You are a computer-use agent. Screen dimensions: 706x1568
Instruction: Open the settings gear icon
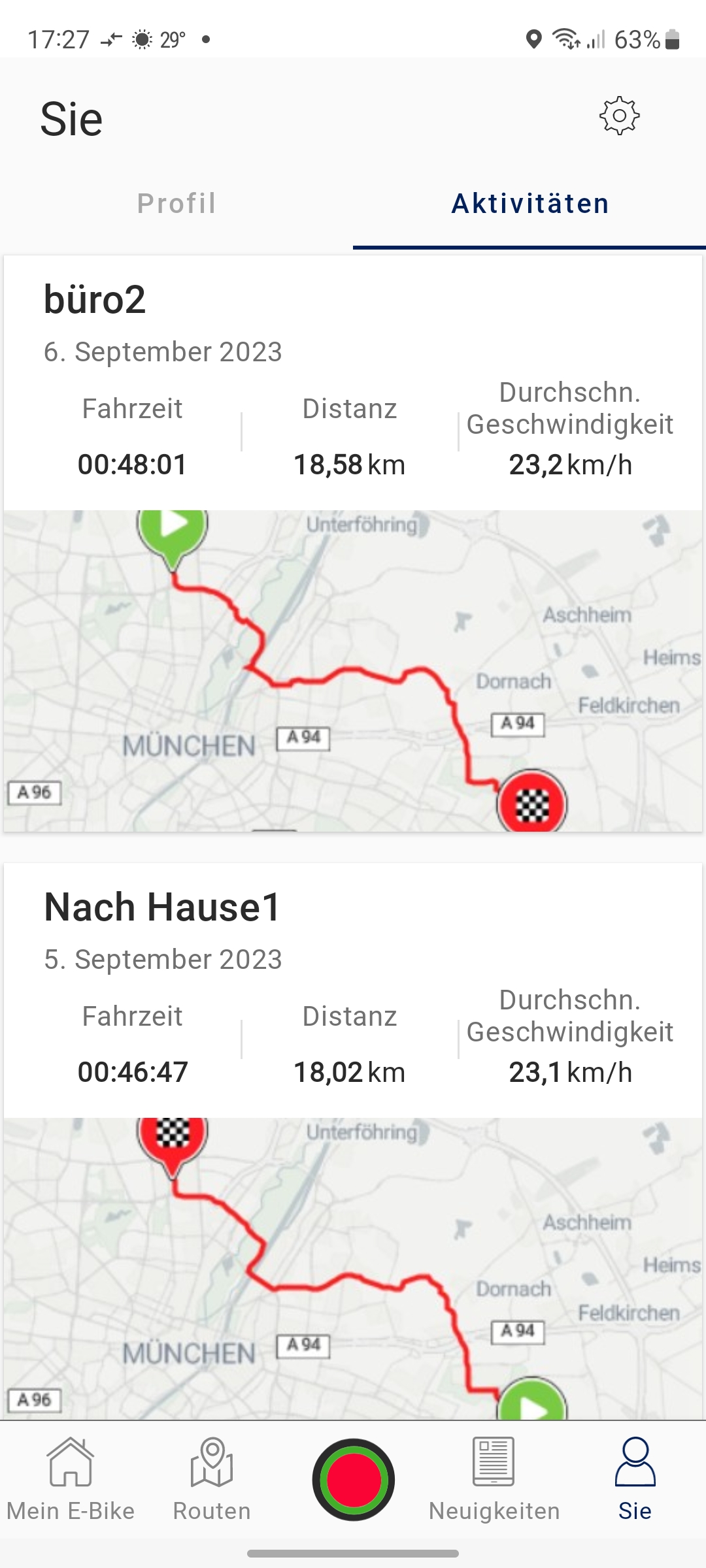(619, 116)
